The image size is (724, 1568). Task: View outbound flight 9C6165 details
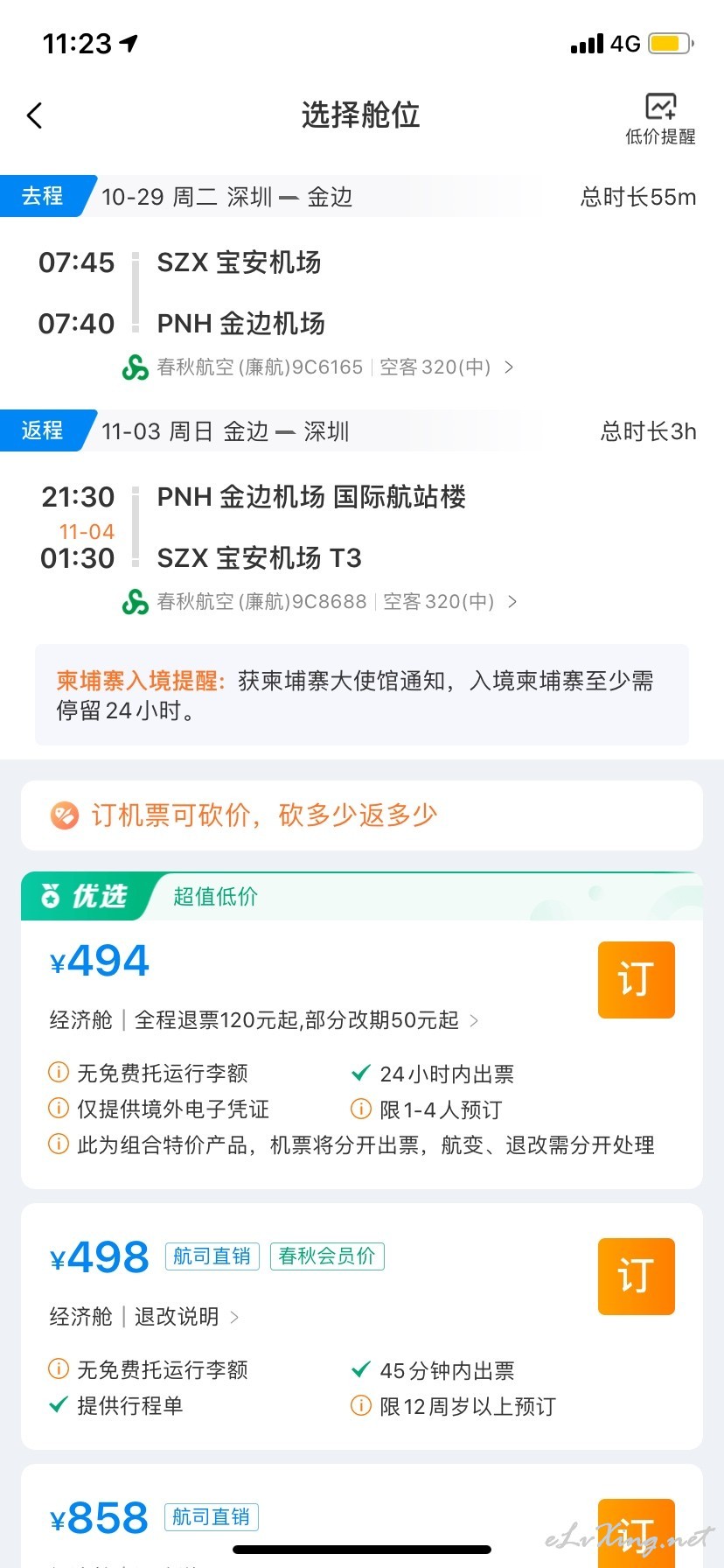(x=318, y=367)
